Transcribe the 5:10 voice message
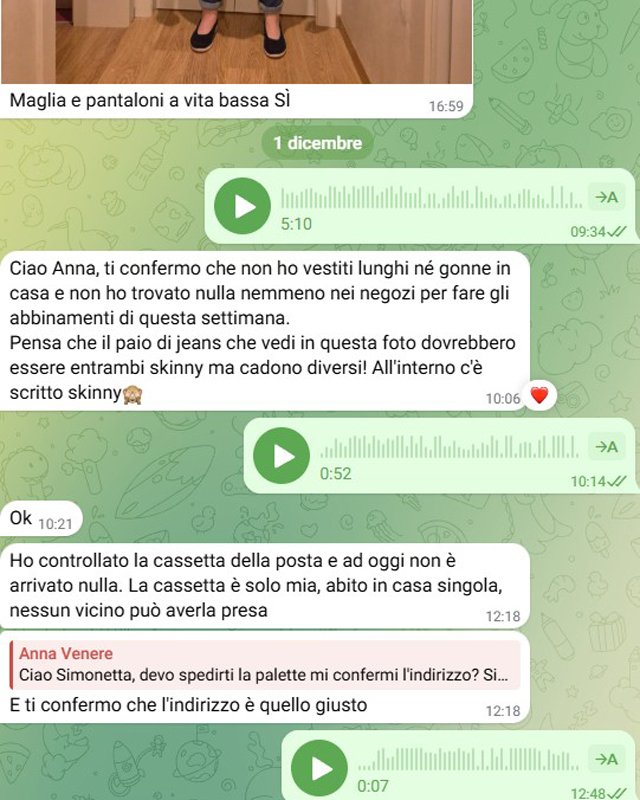This screenshot has height=800, width=640. [606, 196]
